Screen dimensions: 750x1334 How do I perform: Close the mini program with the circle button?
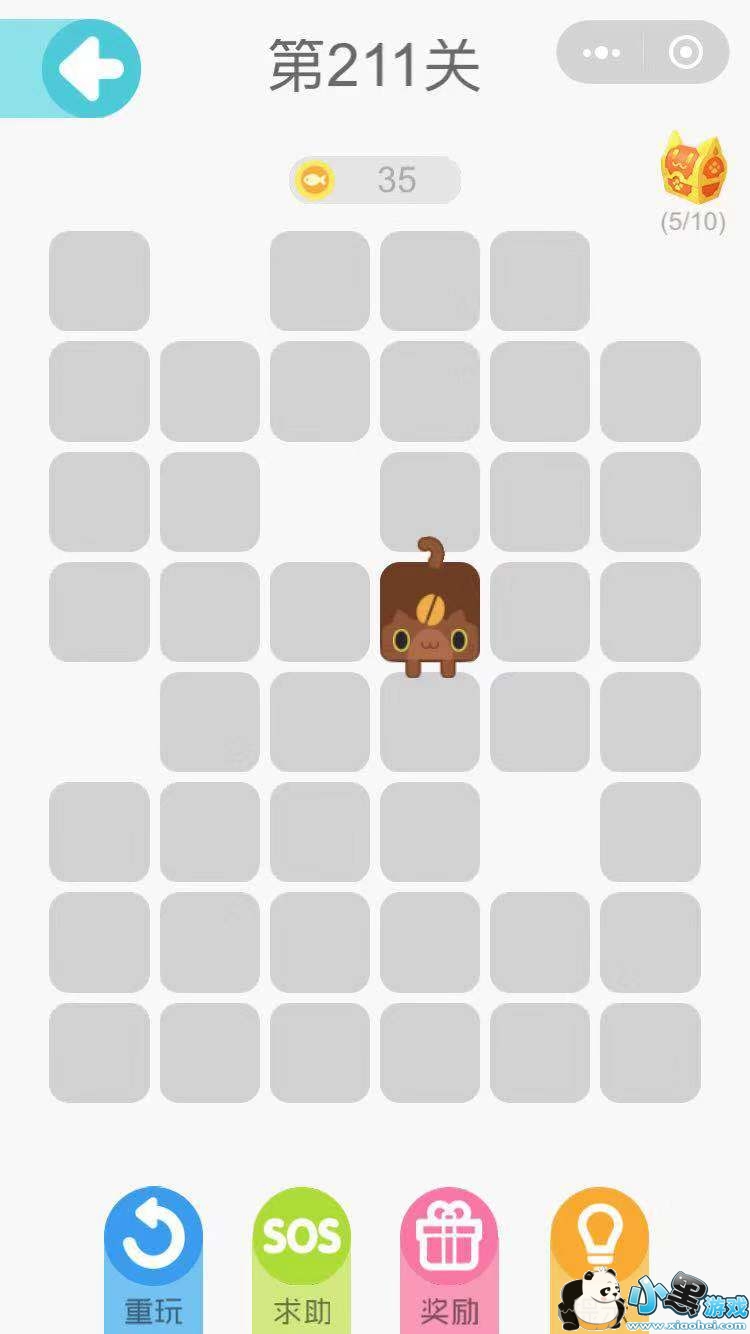coord(685,52)
